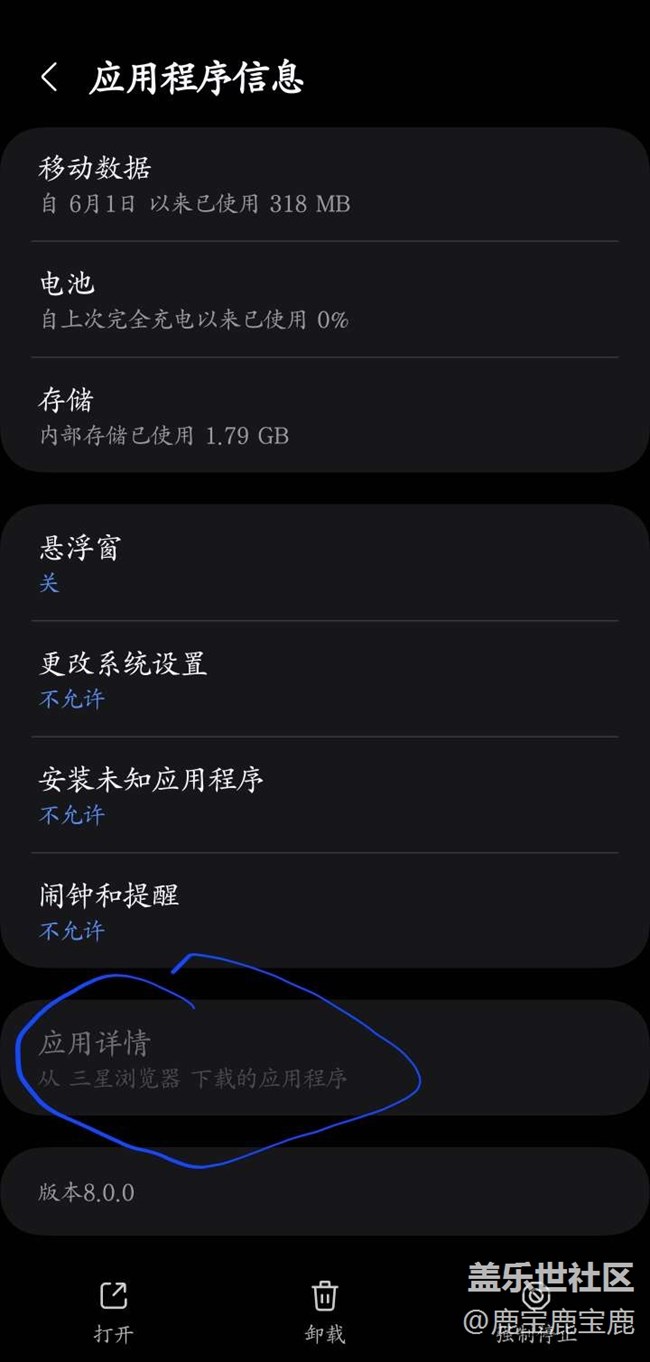650x1362 pixels.
Task: Tap 卸载 to uninstall the app
Action: [325, 1311]
